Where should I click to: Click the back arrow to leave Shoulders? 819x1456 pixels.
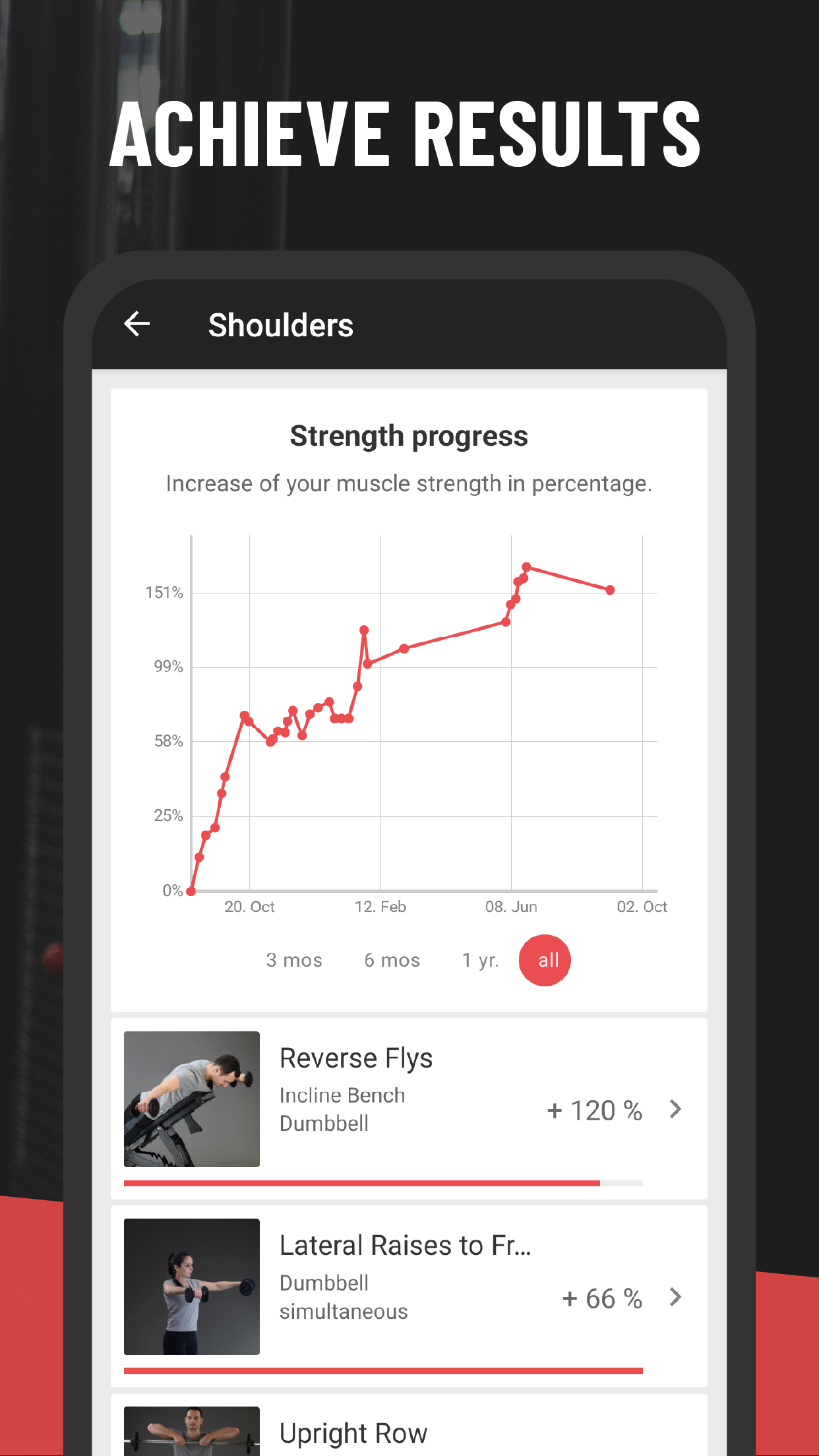click(x=137, y=323)
